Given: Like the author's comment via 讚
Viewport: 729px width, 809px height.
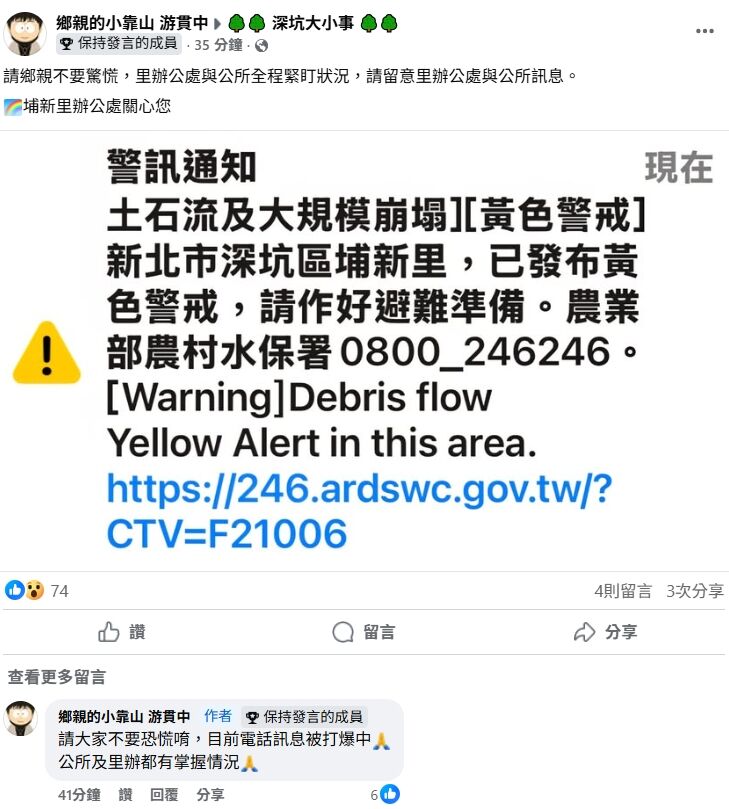Looking at the screenshot, I should click(126, 795).
